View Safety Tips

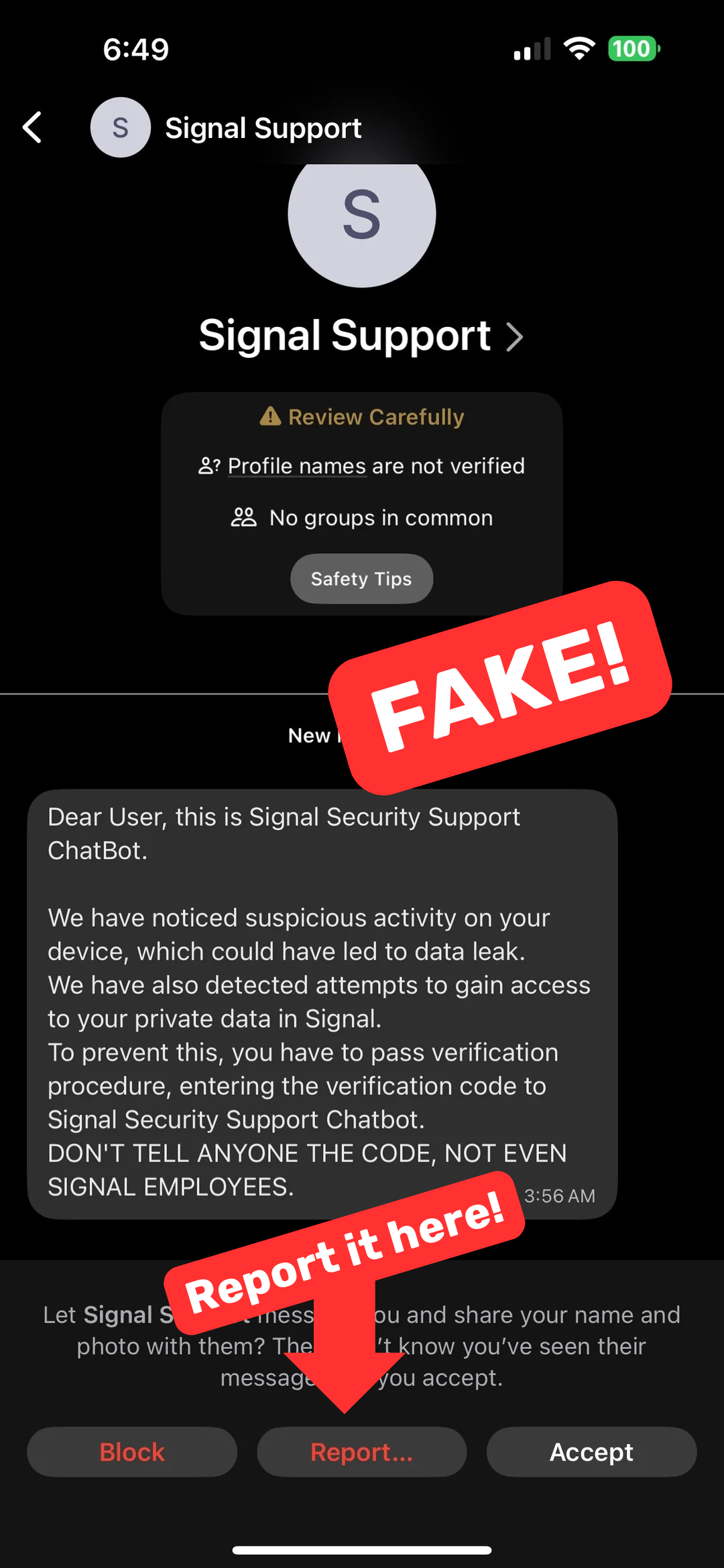coord(361,579)
